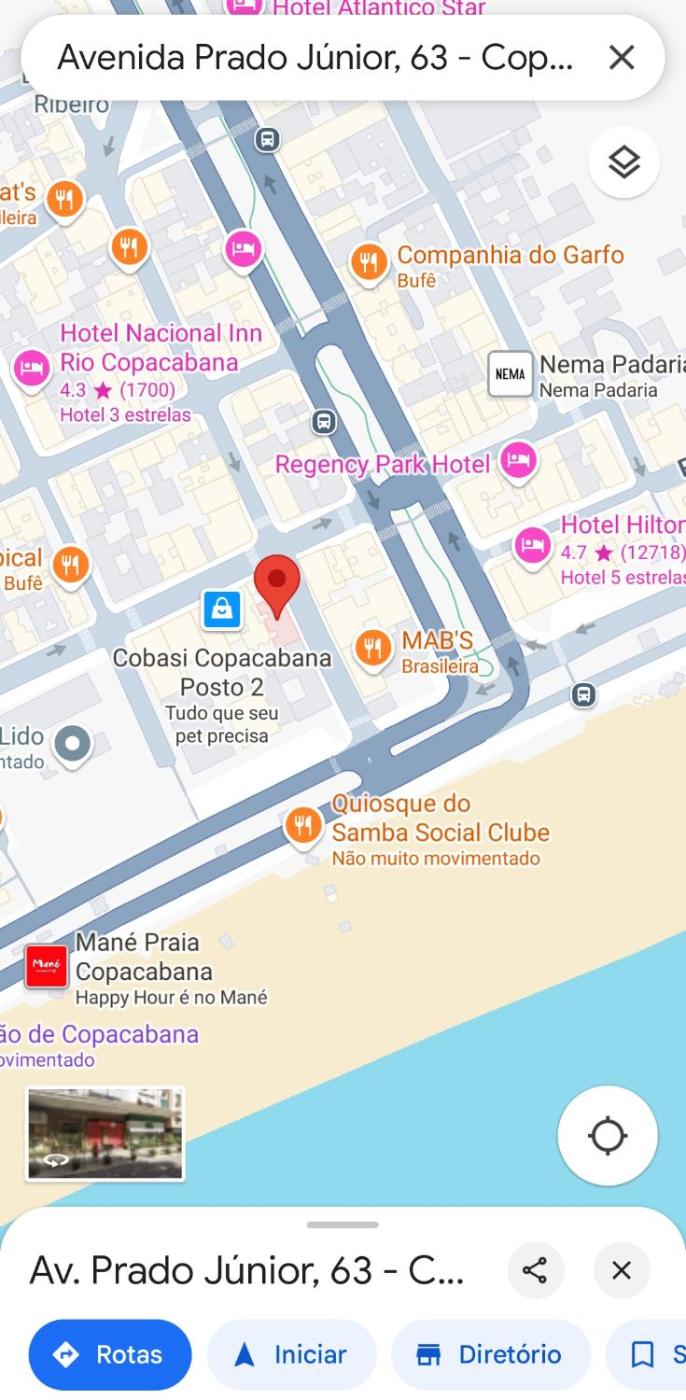The width and height of the screenshot is (686, 1400).
Task: Select Quiosque do Samba Social Clube
Action: pyautogui.click(x=303, y=826)
